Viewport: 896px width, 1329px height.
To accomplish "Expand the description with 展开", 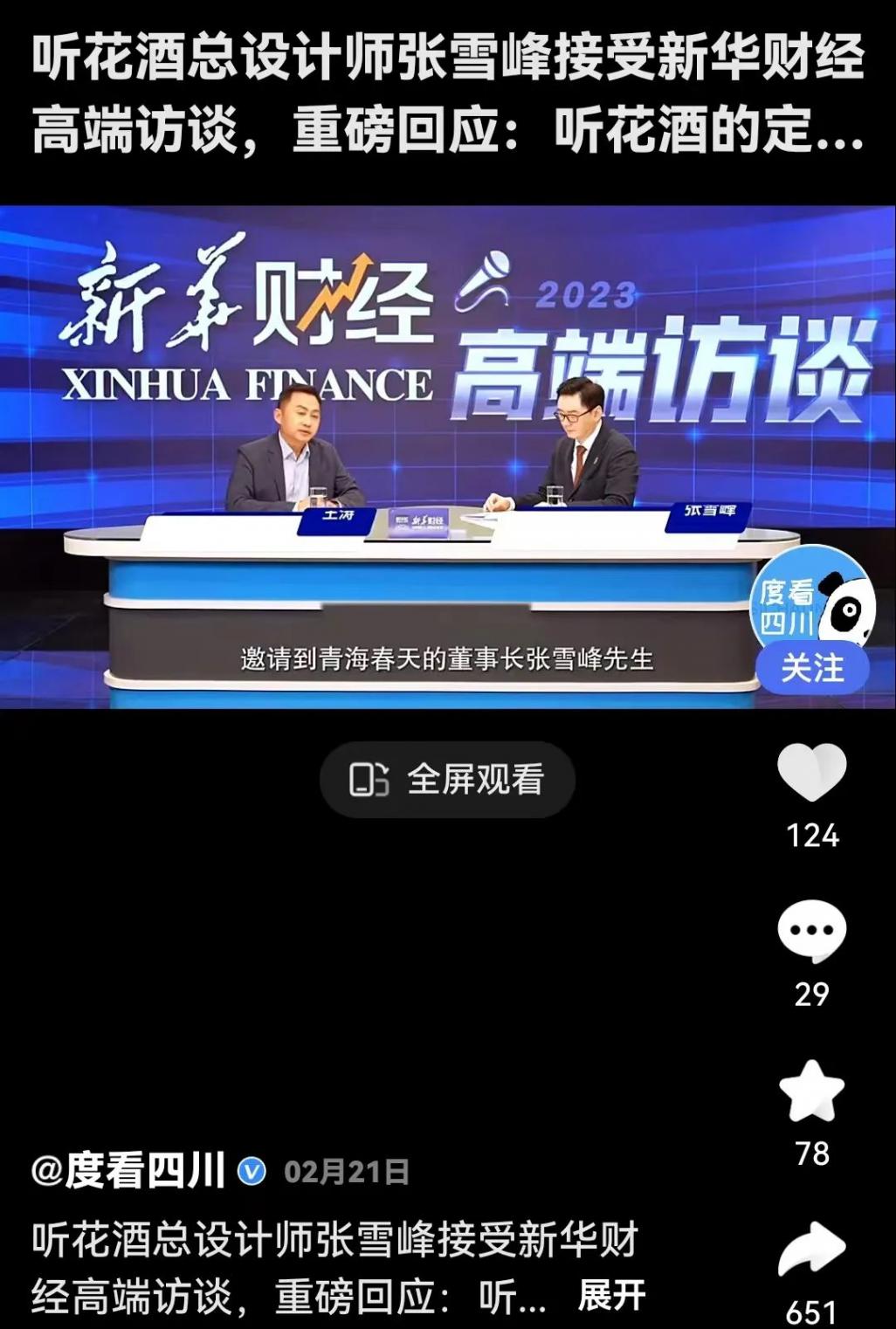I will pos(611,1296).
